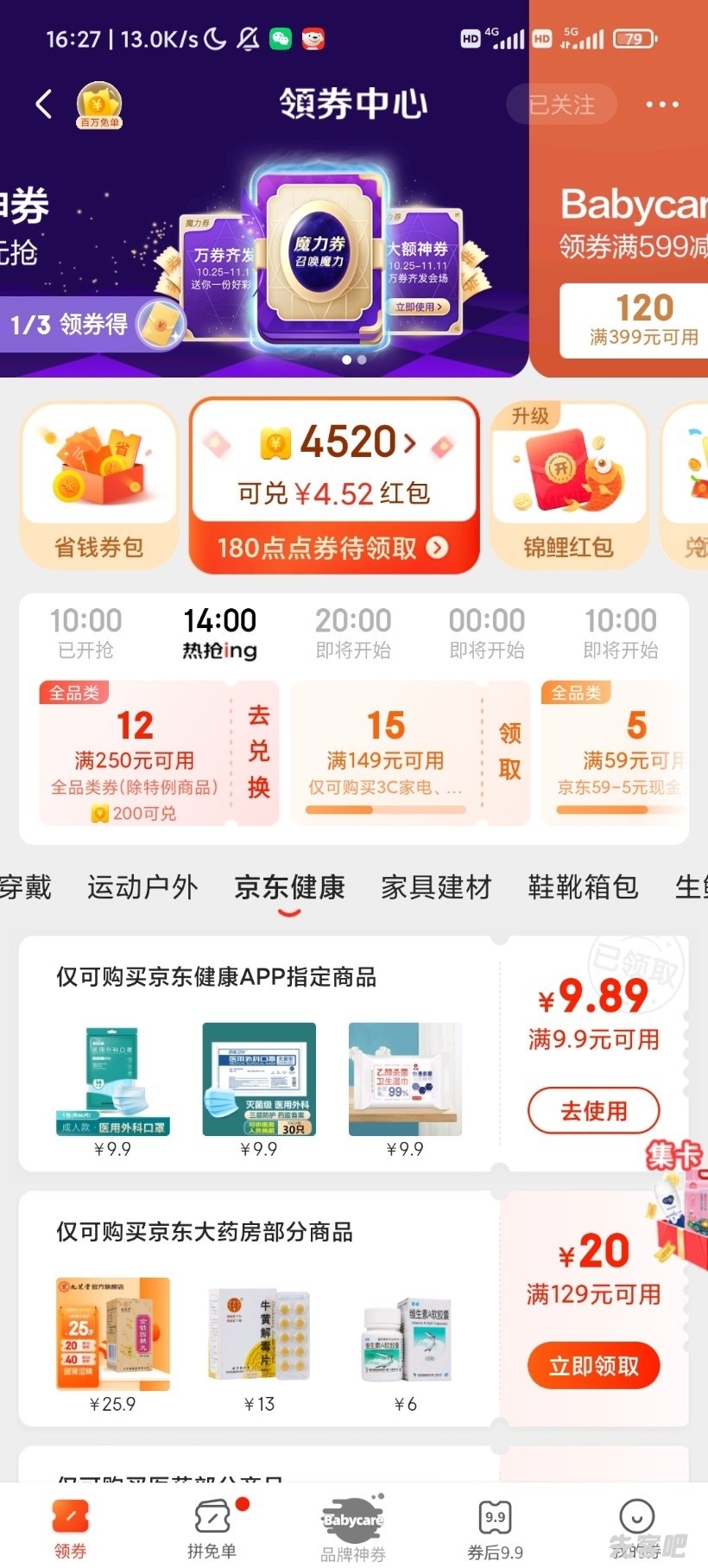708x1568 pixels.
Task: Go back from 领券中心
Action: point(44,105)
